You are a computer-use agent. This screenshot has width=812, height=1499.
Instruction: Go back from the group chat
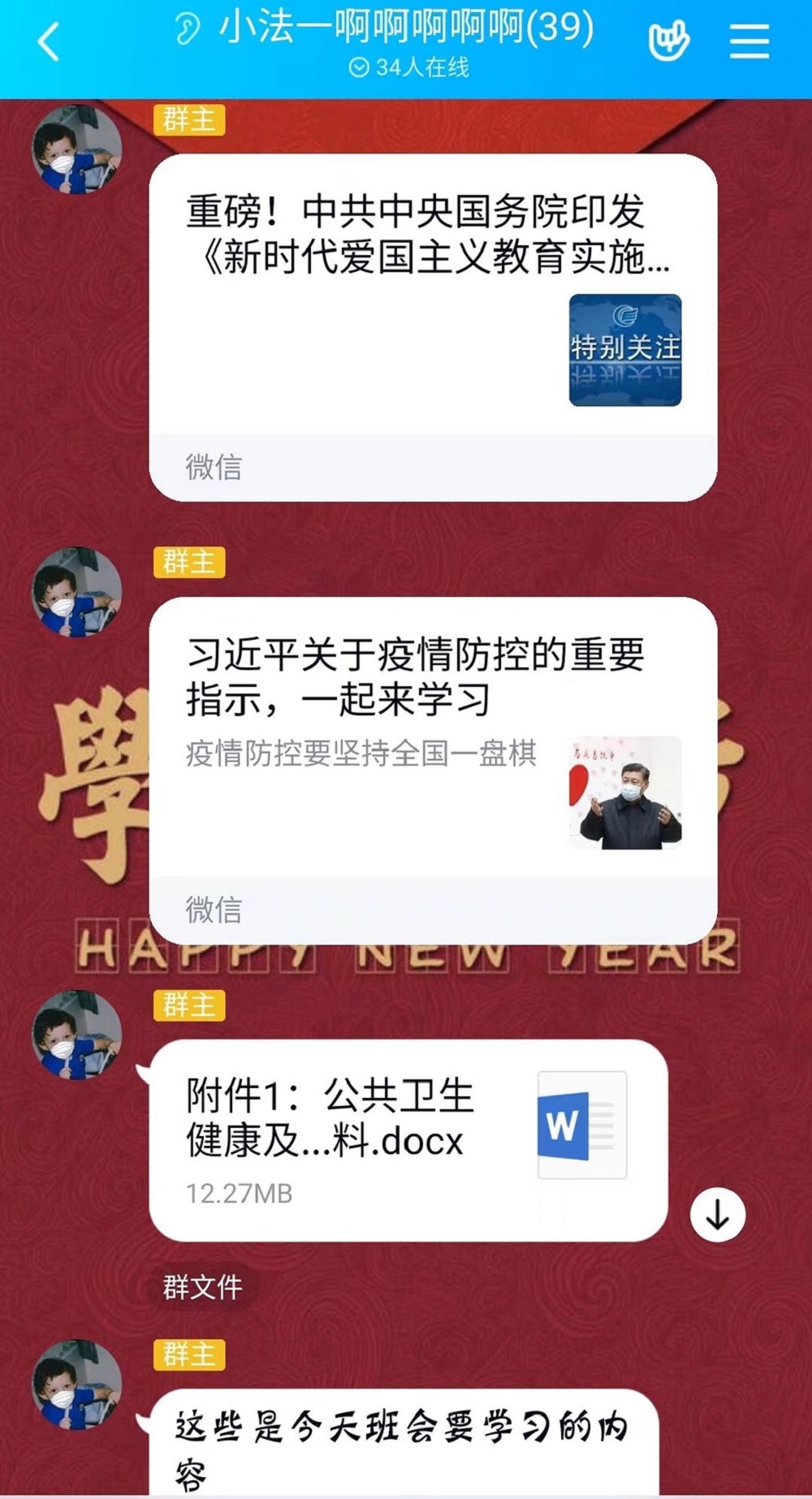[x=49, y=42]
